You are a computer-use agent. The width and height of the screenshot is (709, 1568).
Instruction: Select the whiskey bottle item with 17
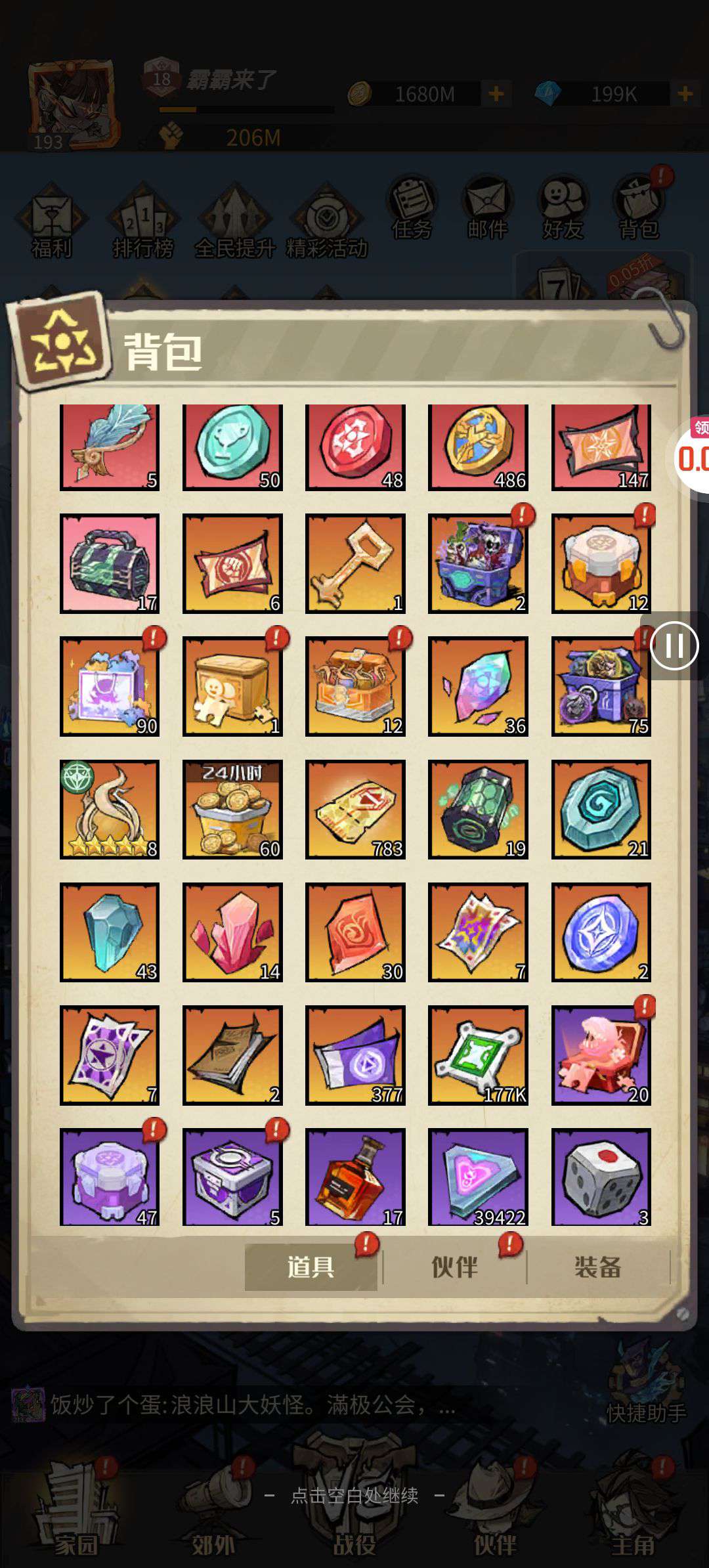355,1177
